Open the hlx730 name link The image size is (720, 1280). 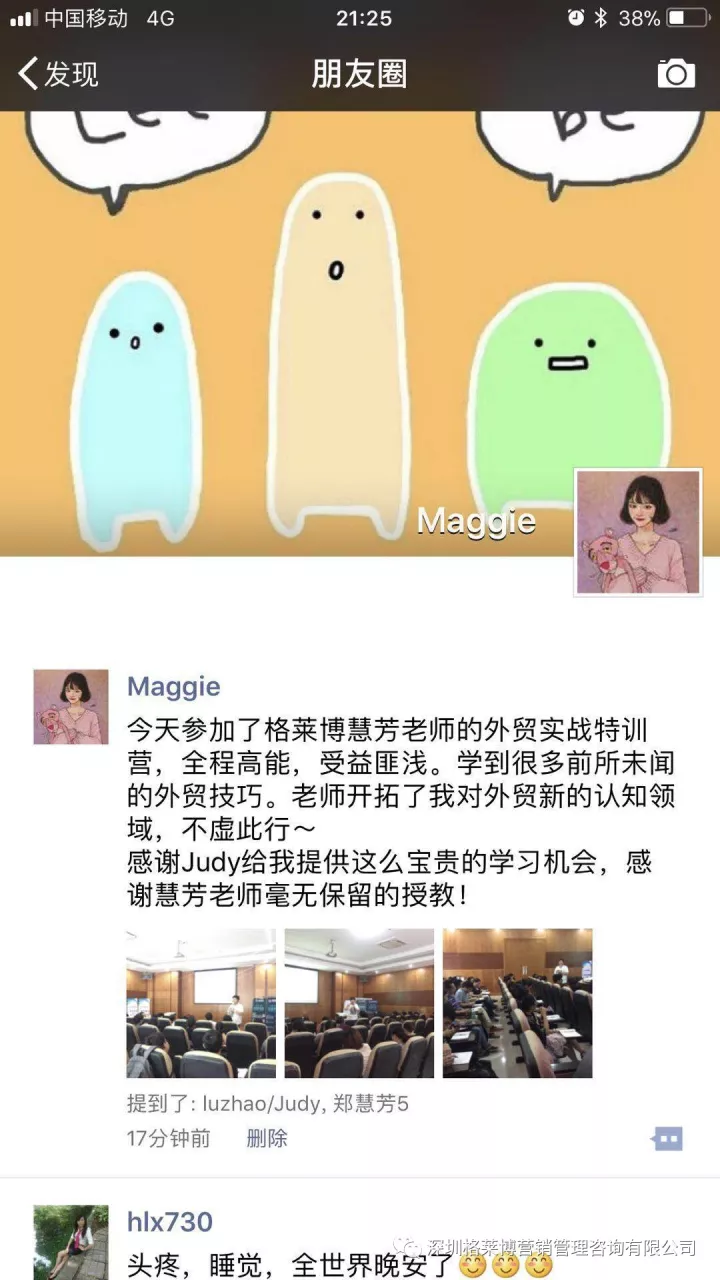click(x=170, y=1221)
